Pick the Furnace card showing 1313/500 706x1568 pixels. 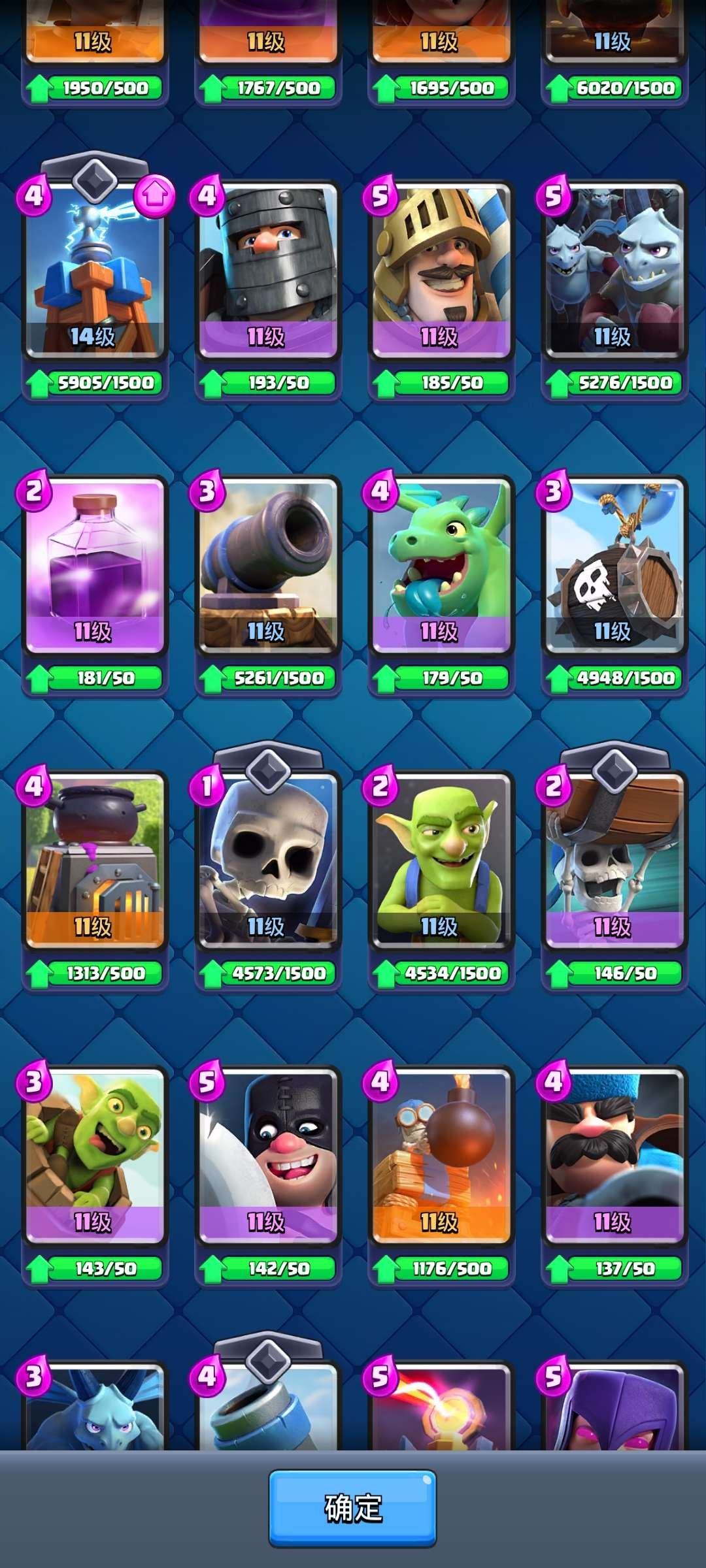[x=95, y=861]
